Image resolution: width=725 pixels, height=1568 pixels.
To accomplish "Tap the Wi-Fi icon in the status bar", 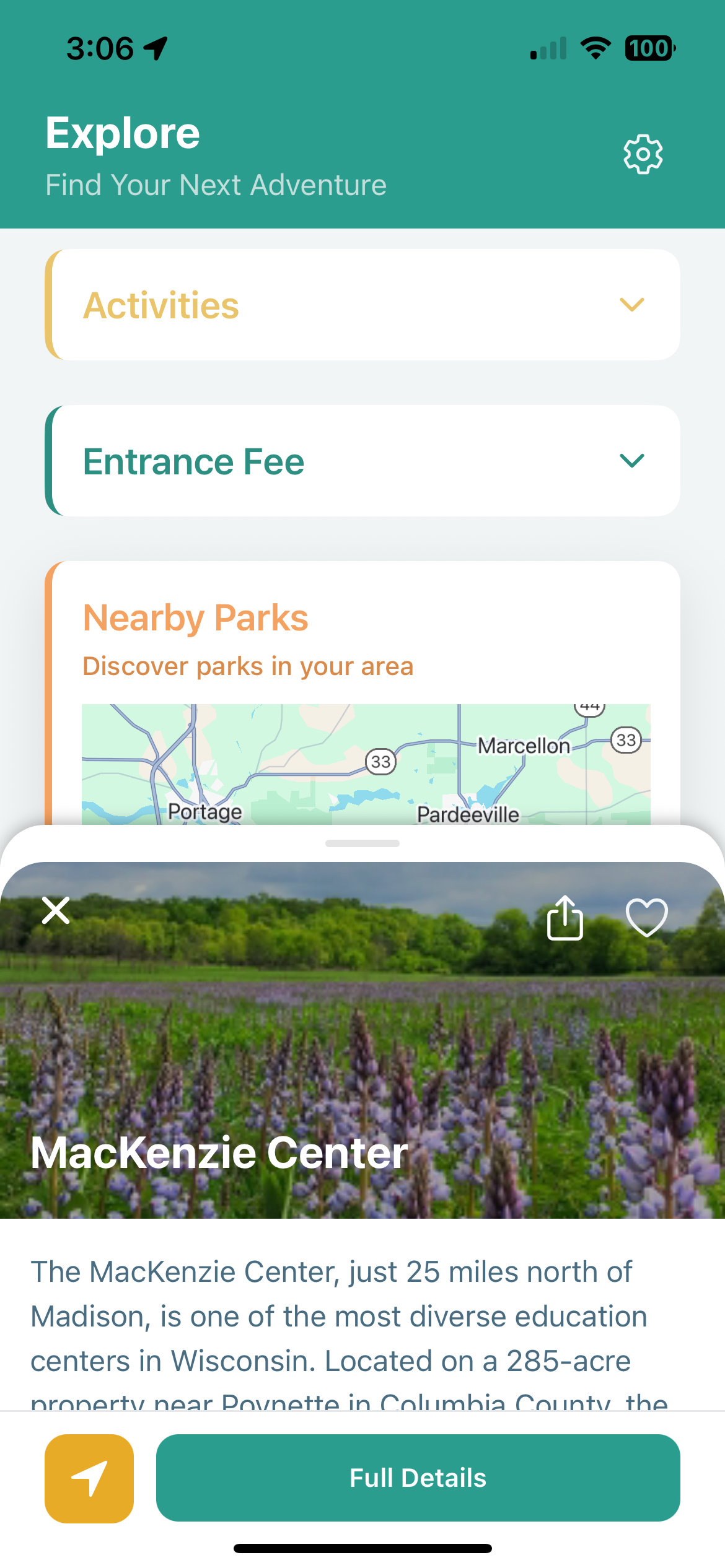I will pyautogui.click(x=594, y=48).
